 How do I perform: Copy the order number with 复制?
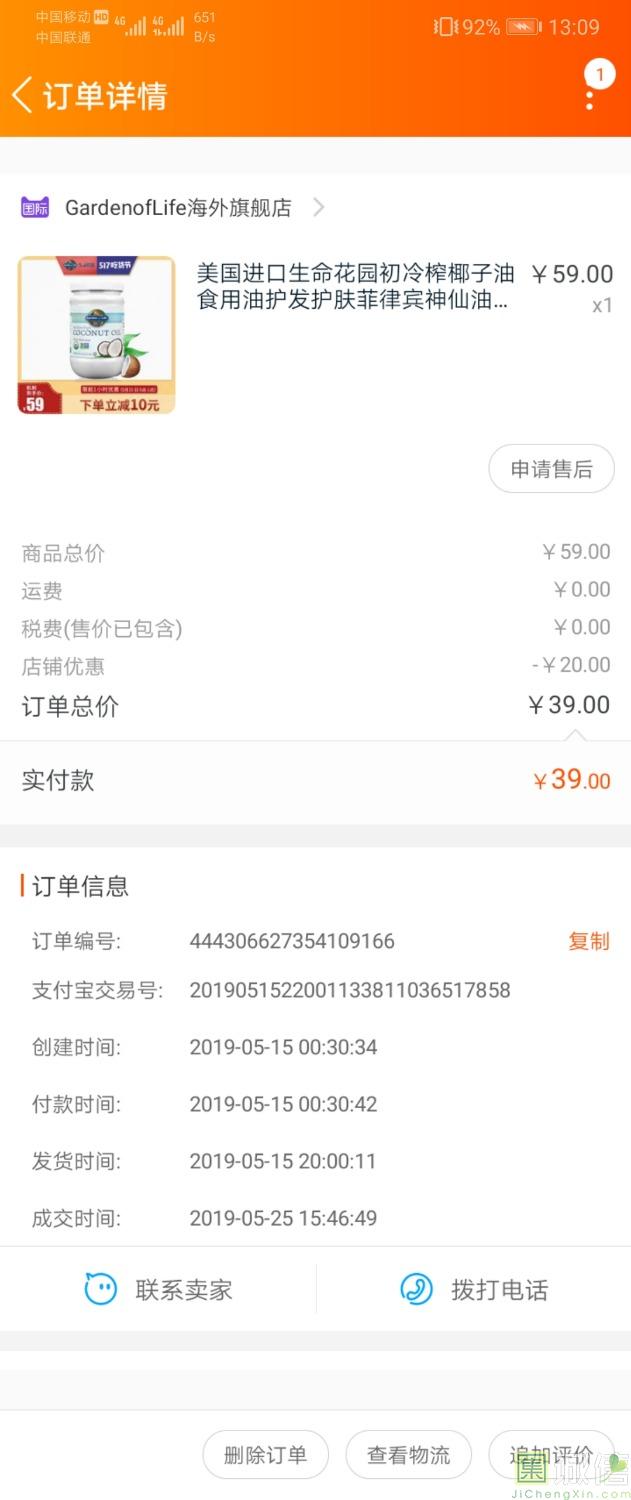click(x=588, y=941)
